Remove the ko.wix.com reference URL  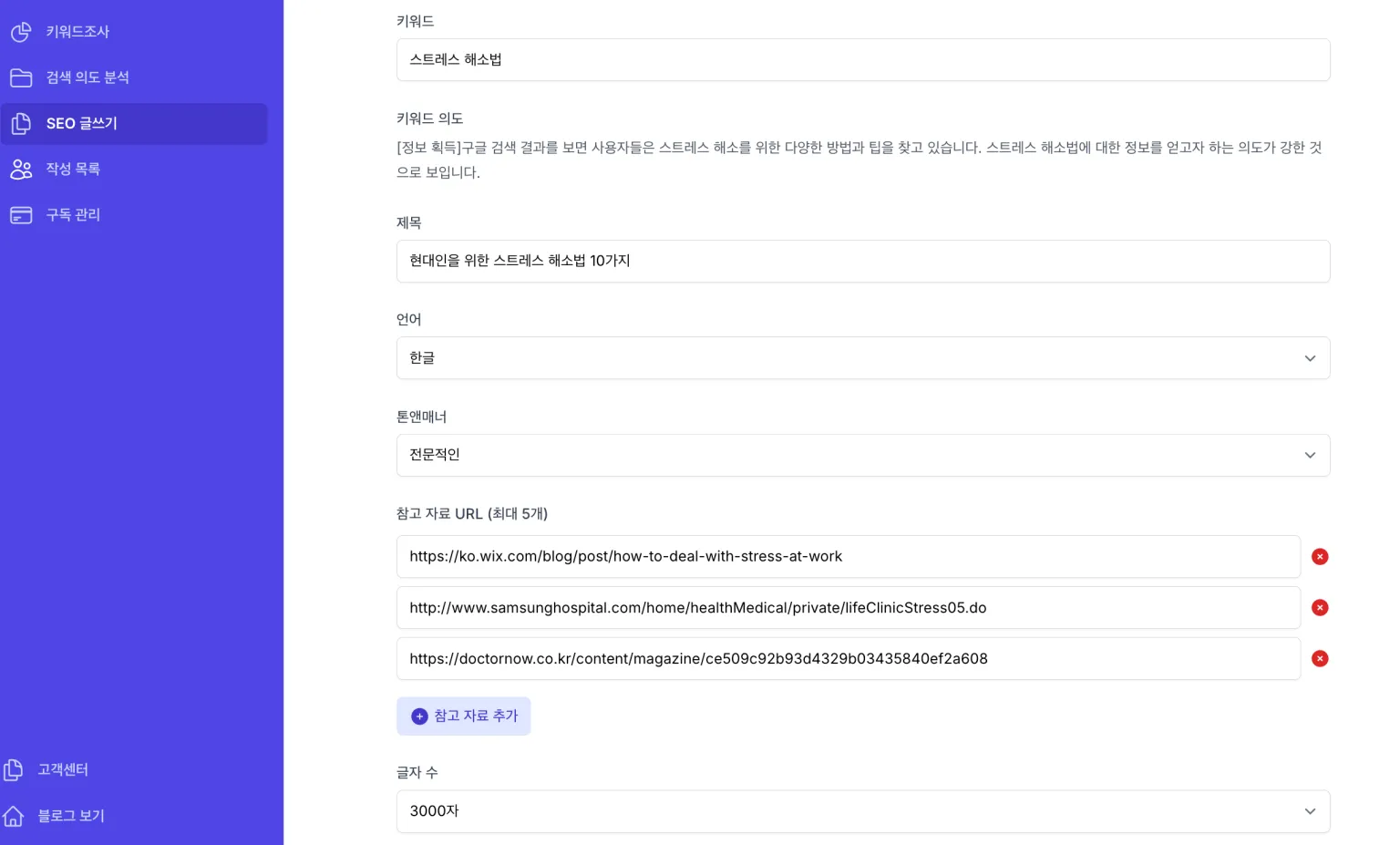(1320, 556)
